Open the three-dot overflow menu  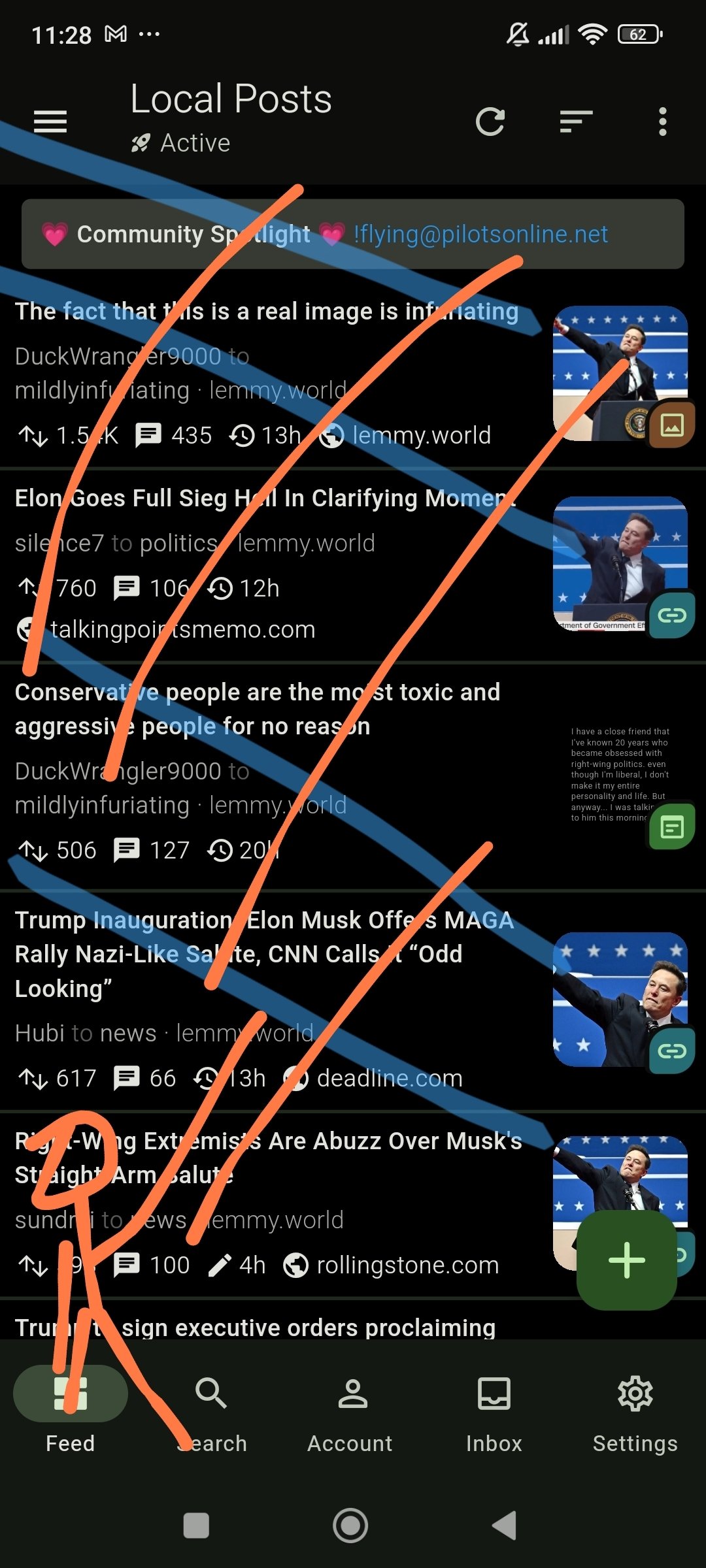click(662, 122)
